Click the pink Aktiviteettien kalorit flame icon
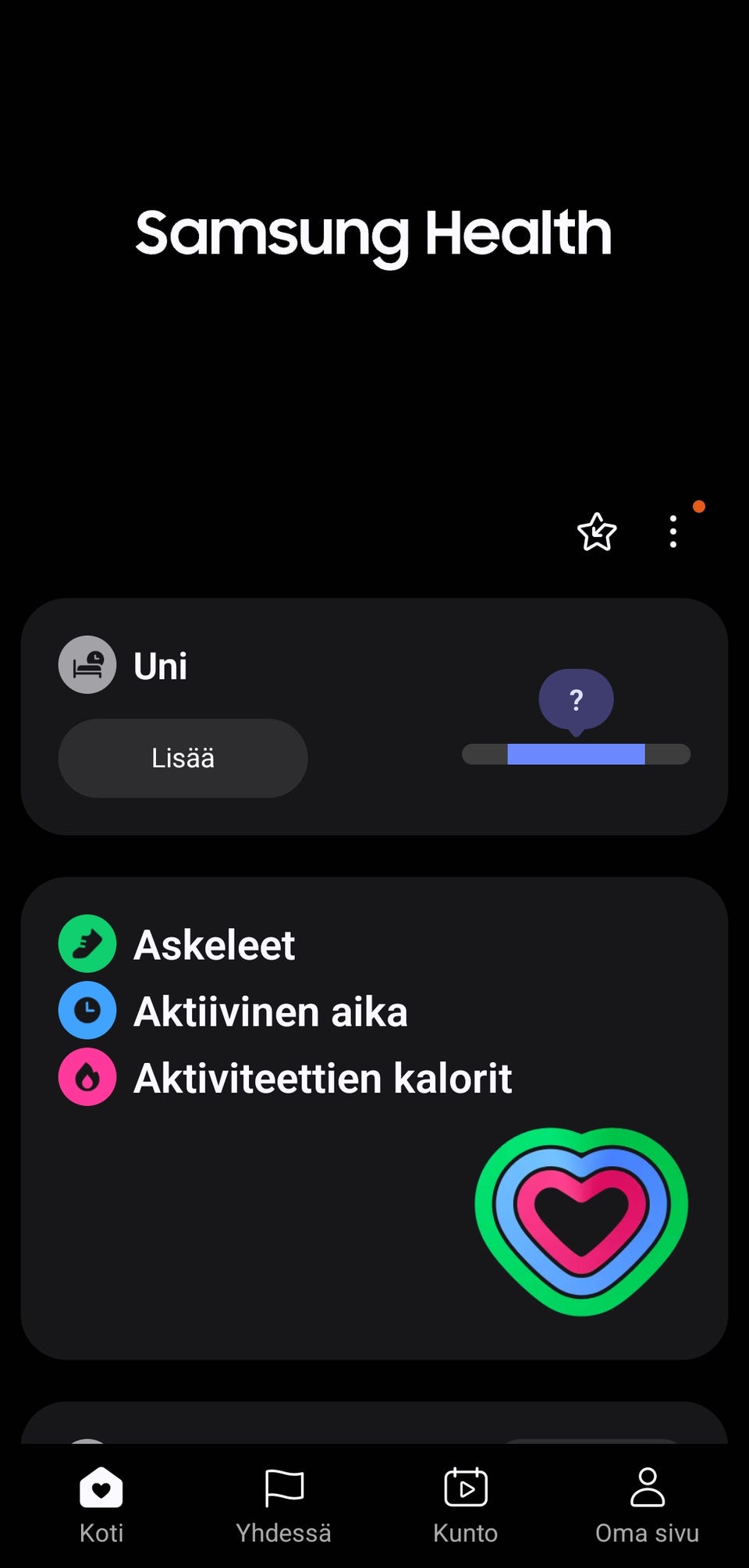749x1568 pixels. point(87,1078)
